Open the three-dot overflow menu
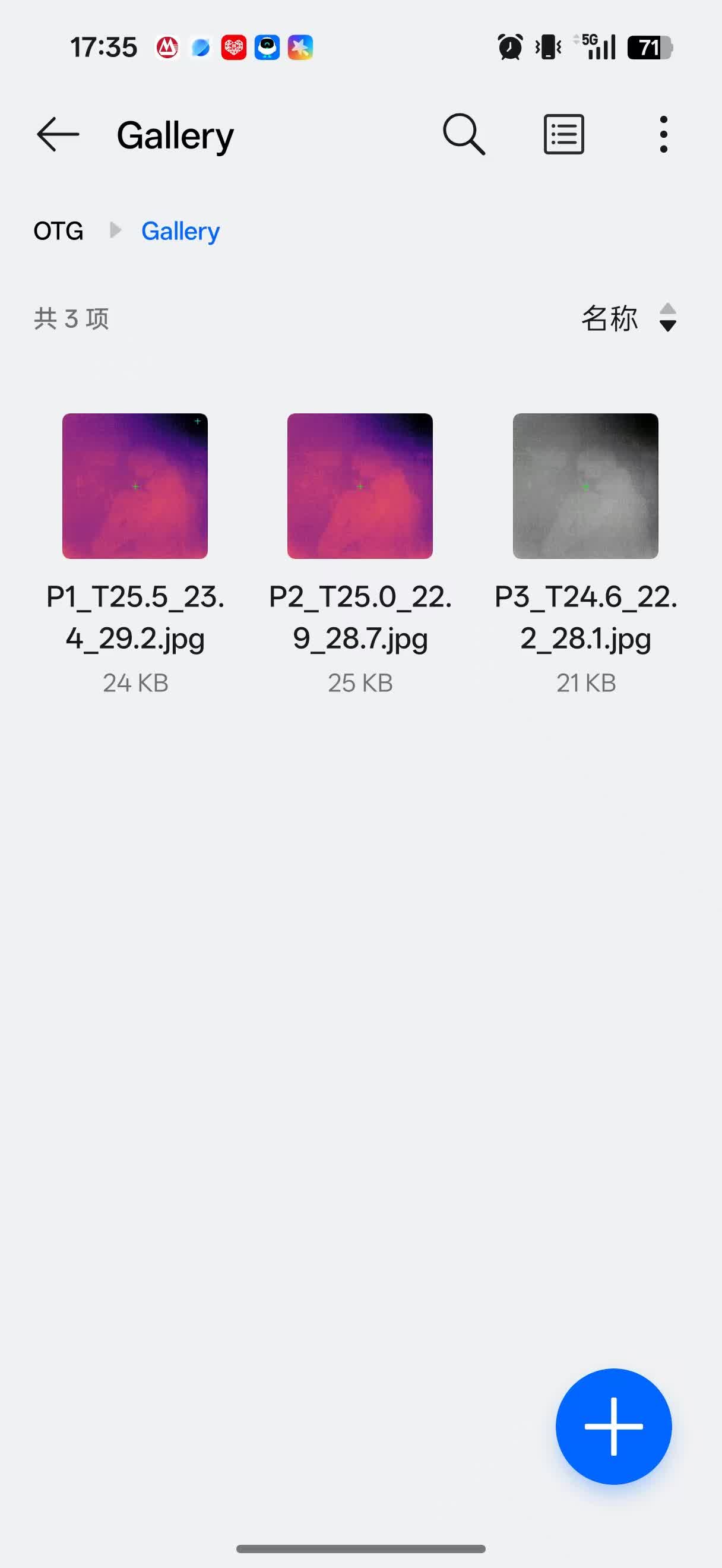Image resolution: width=722 pixels, height=1568 pixels. (664, 134)
